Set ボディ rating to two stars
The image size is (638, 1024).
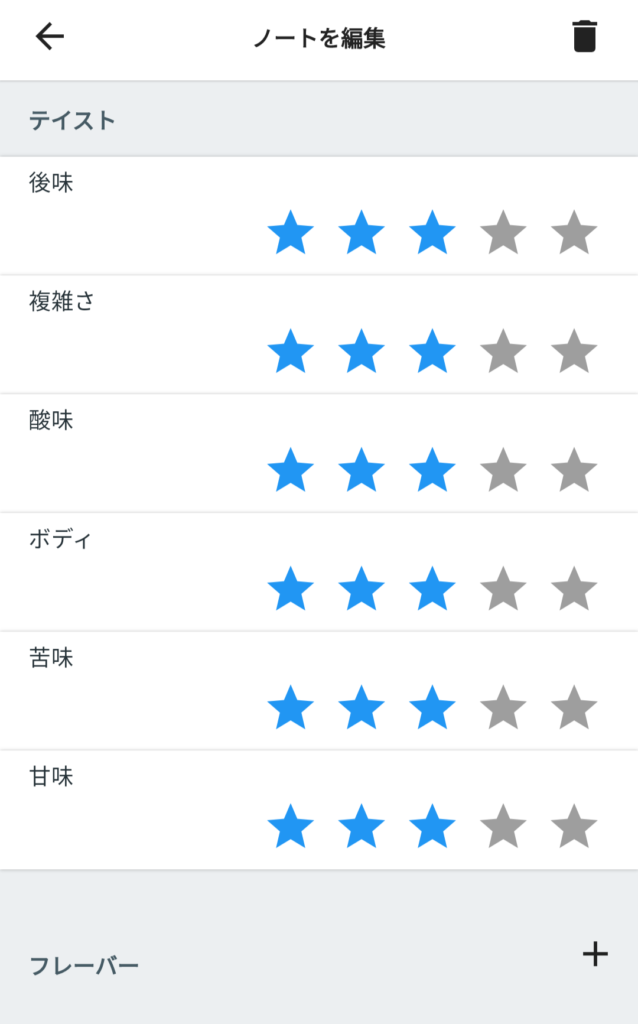point(361,589)
